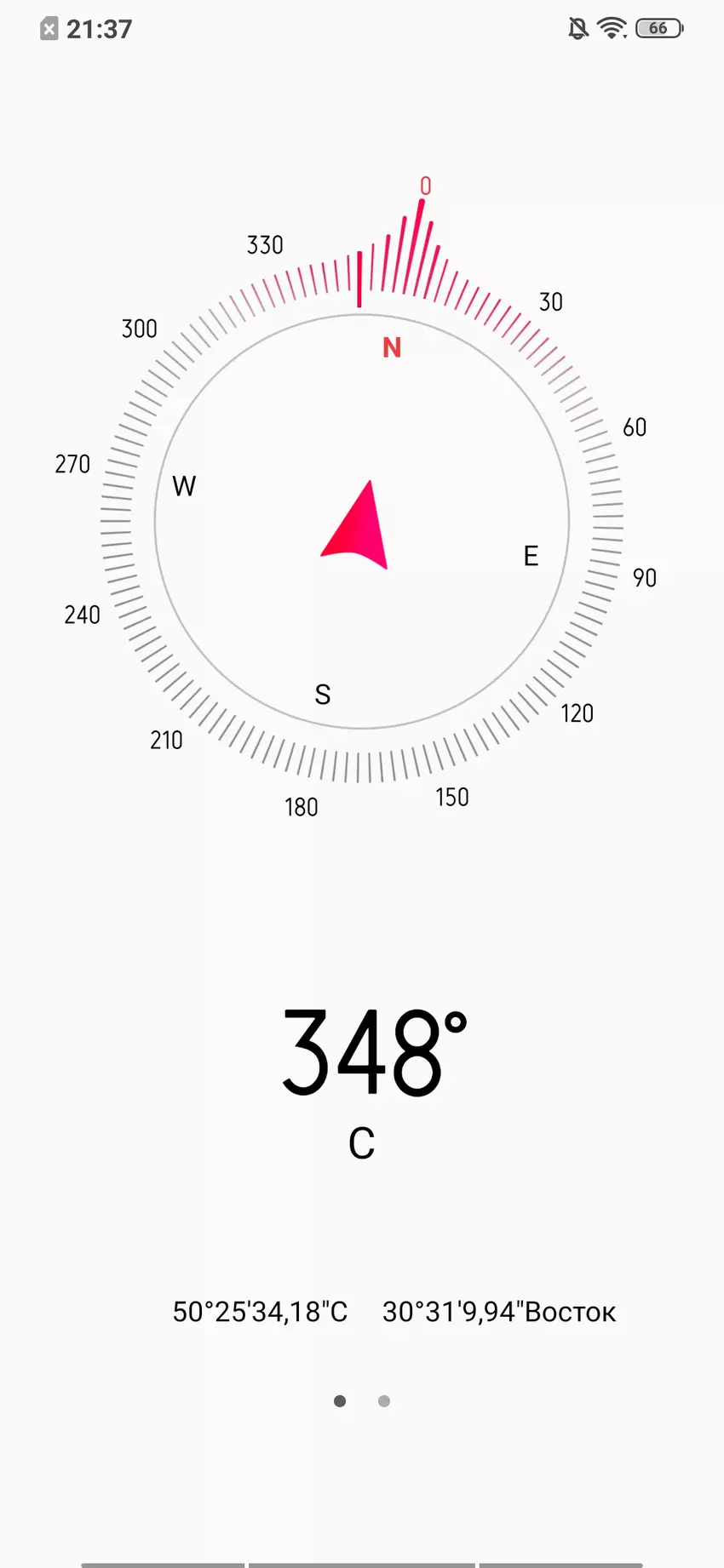Tap the battery indicator showing 66
The height and width of the screenshot is (1568, 724).
point(657,28)
